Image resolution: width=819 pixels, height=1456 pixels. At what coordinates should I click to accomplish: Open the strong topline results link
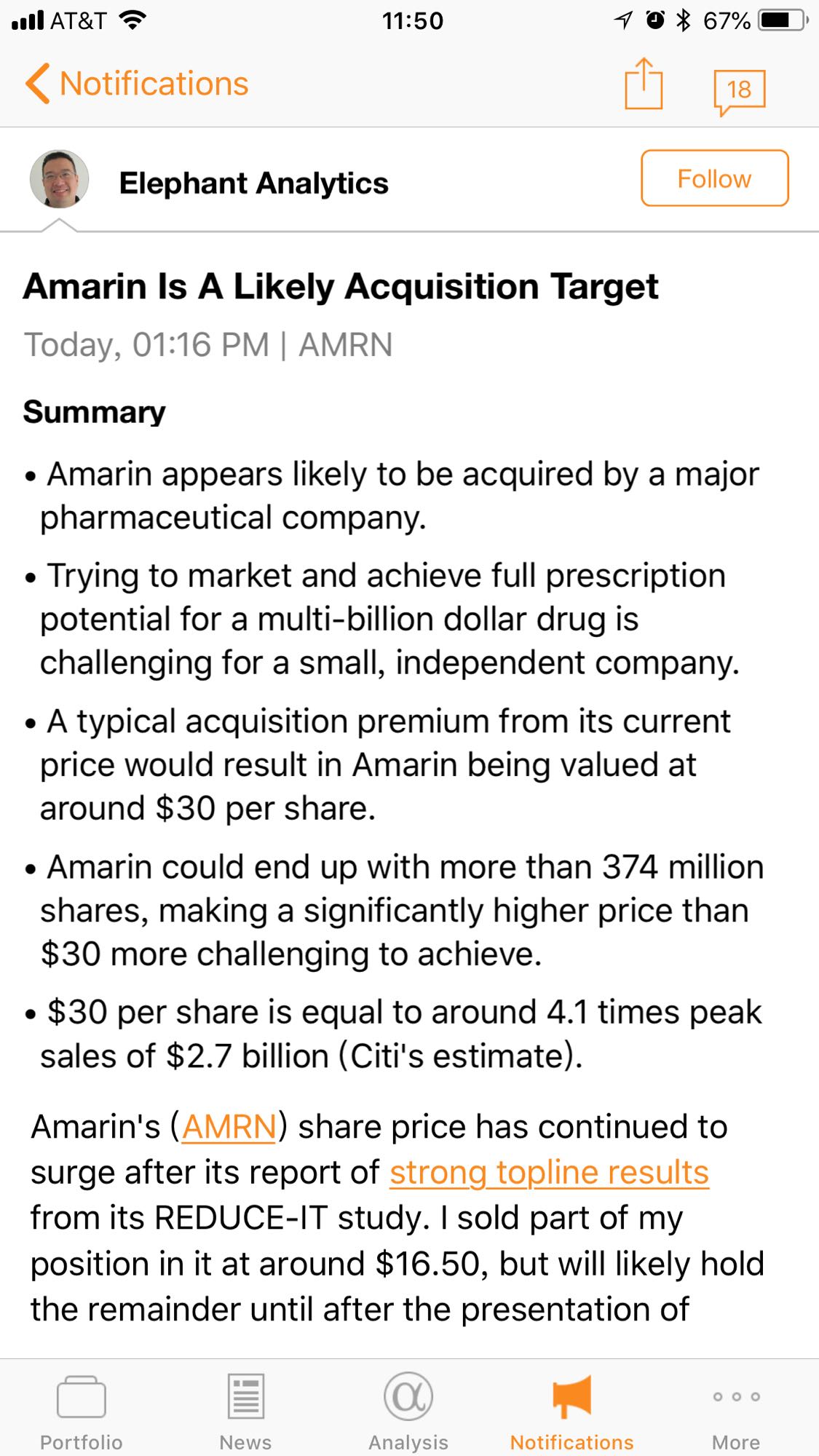coord(549,1172)
